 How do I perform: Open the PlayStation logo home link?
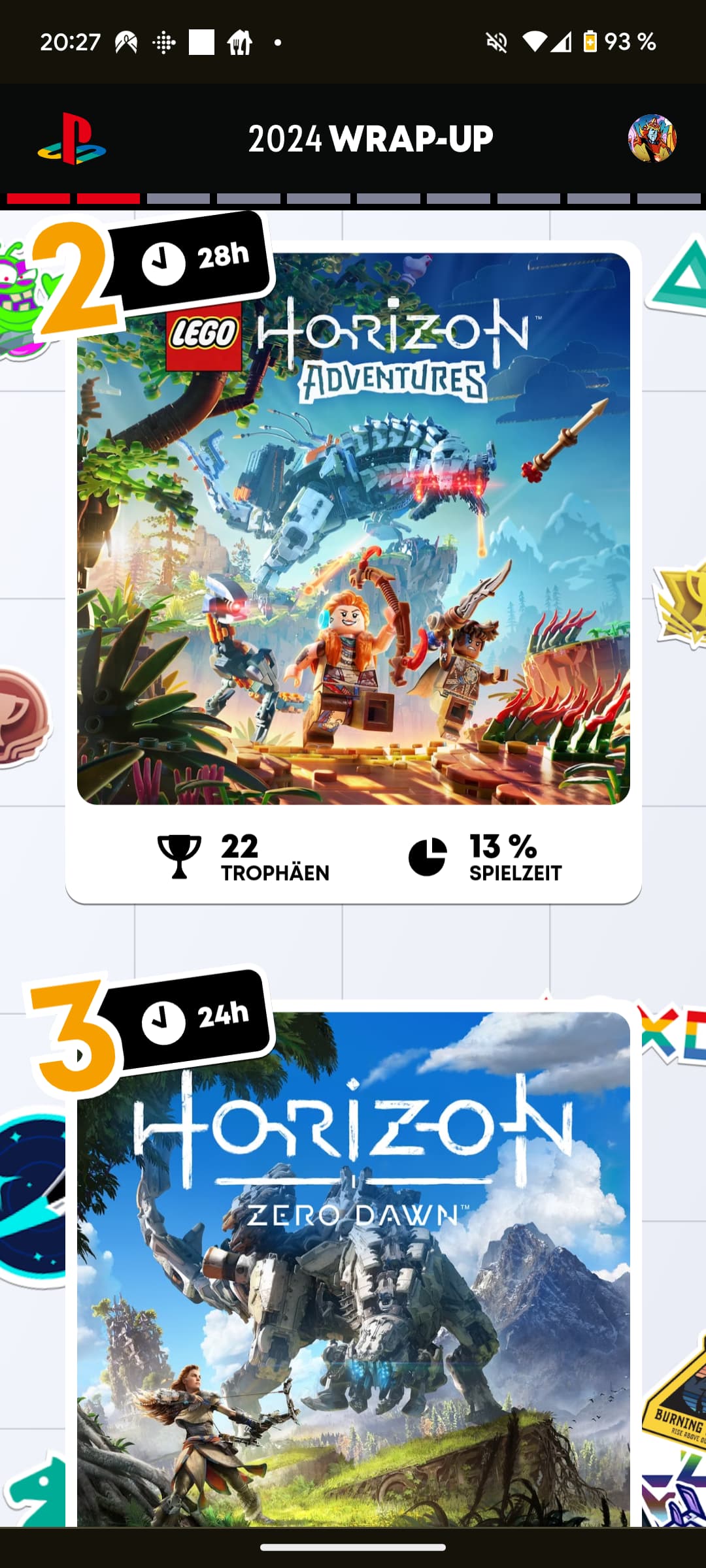click(x=72, y=139)
